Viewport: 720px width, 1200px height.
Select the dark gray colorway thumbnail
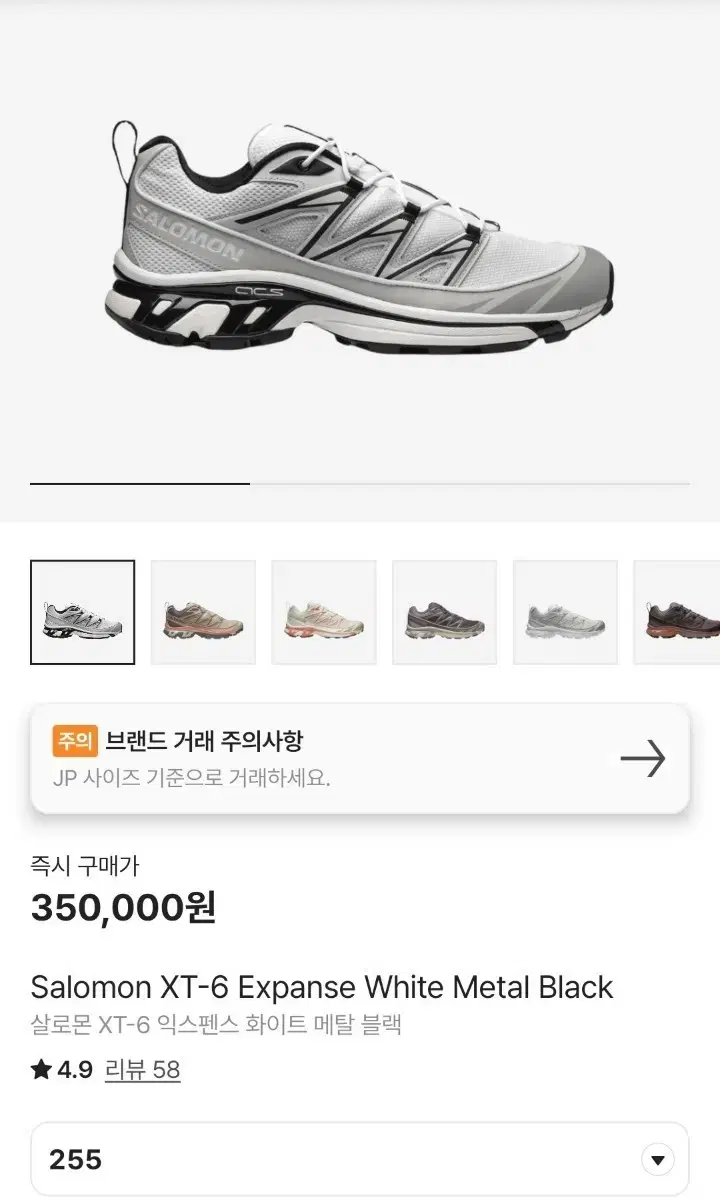coord(445,611)
